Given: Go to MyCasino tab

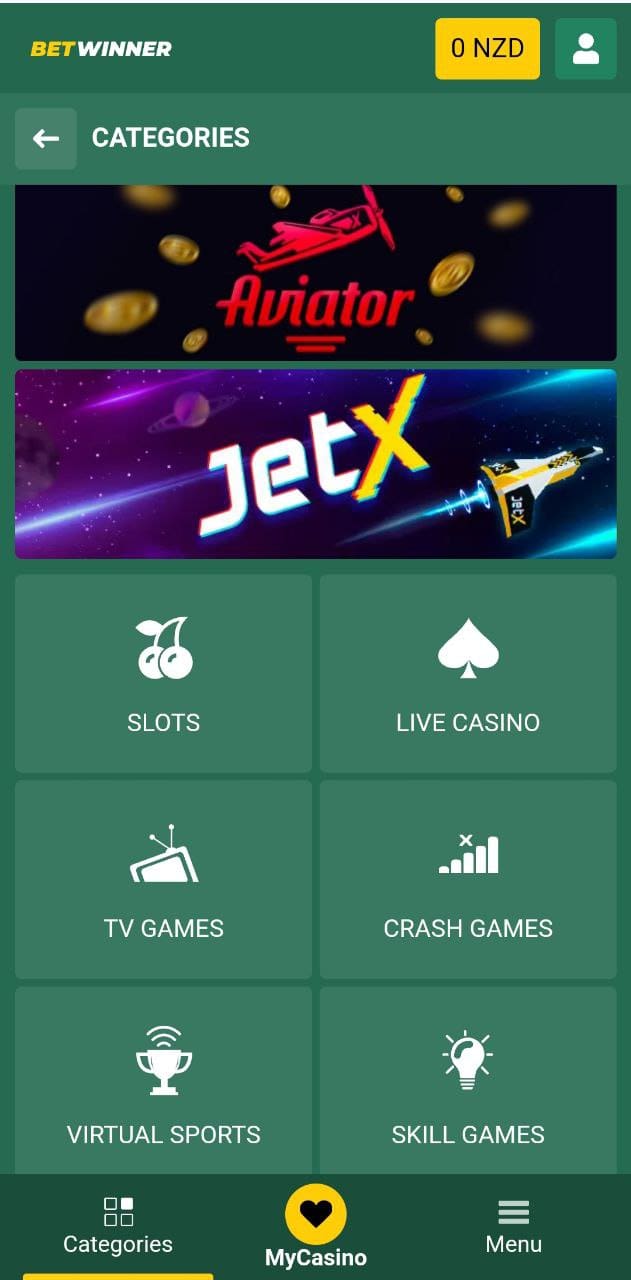Looking at the screenshot, I should 316,1228.
